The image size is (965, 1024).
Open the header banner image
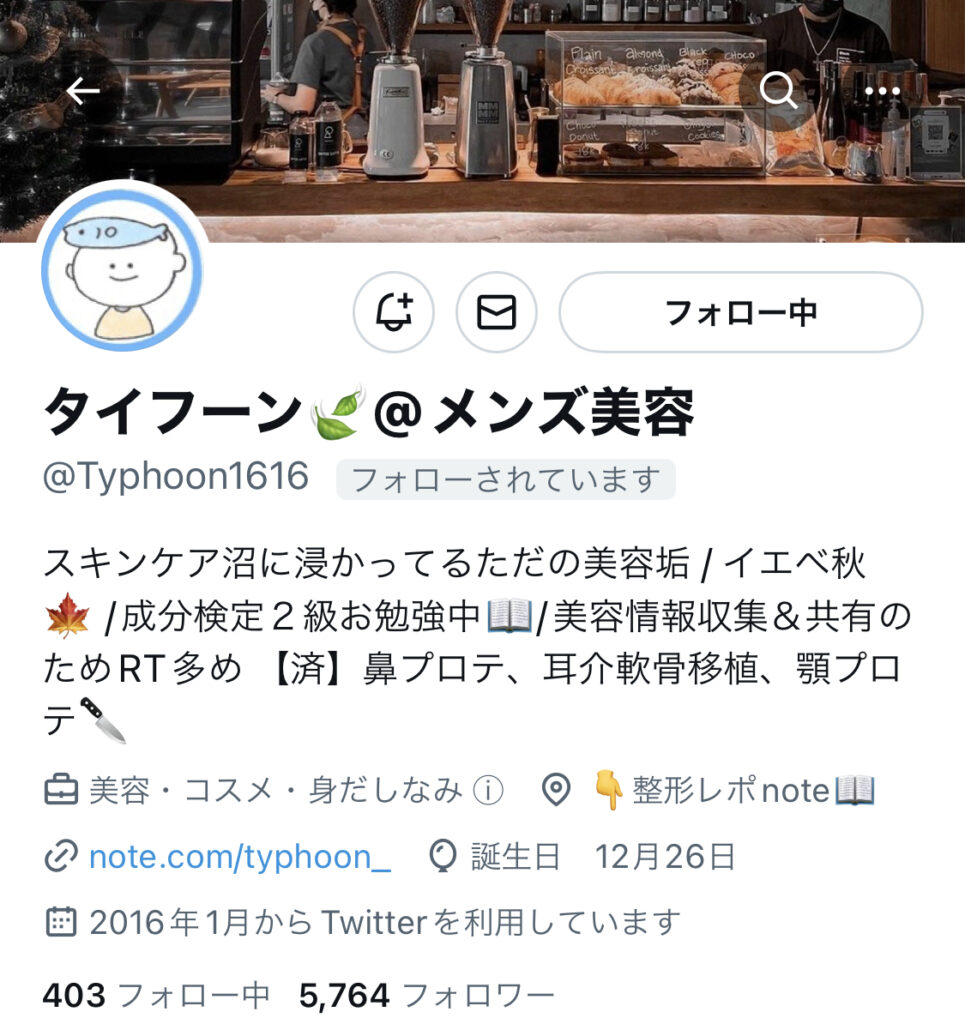pyautogui.click(x=560, y=150)
